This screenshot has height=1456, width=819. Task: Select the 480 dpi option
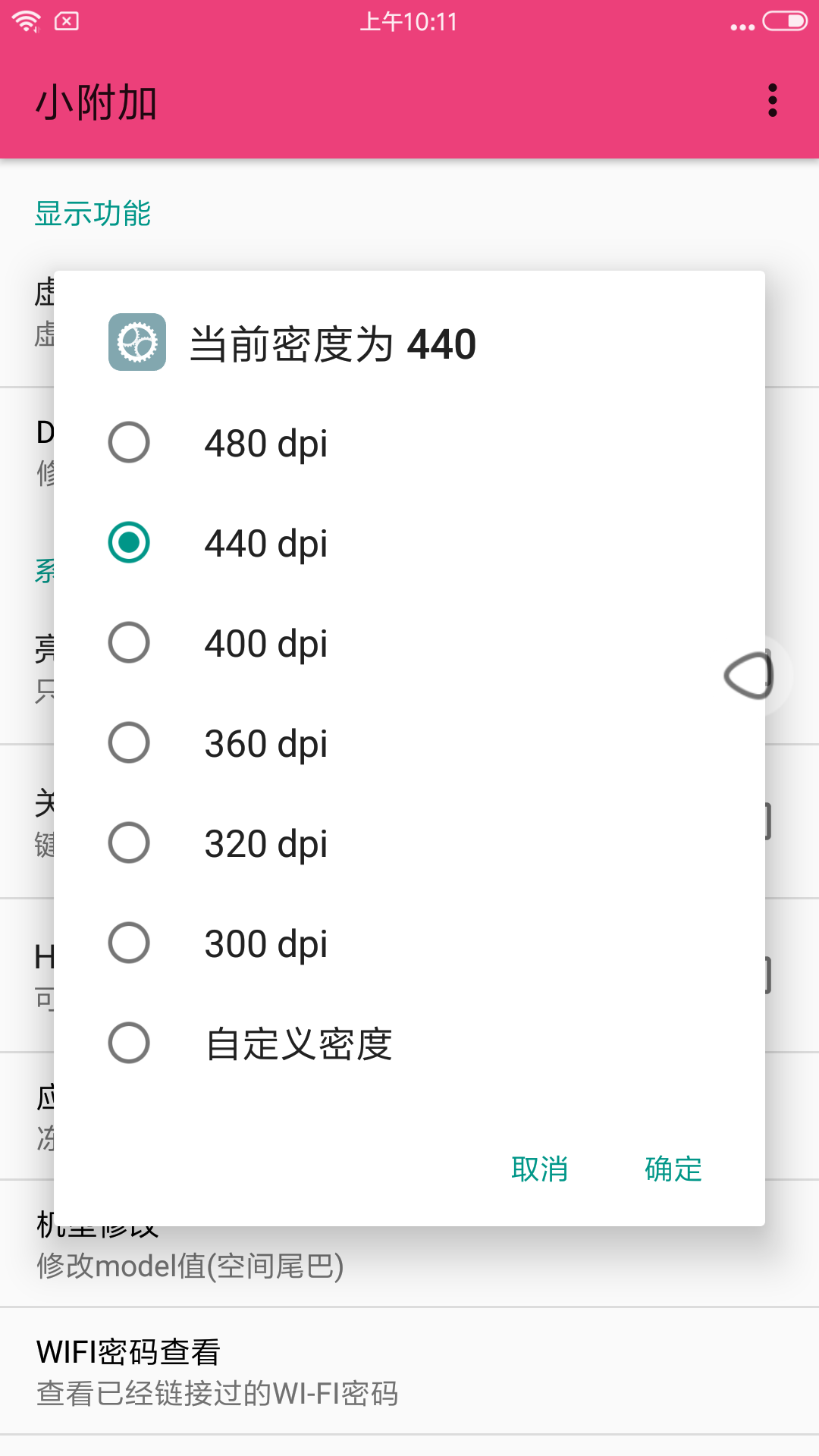(129, 443)
